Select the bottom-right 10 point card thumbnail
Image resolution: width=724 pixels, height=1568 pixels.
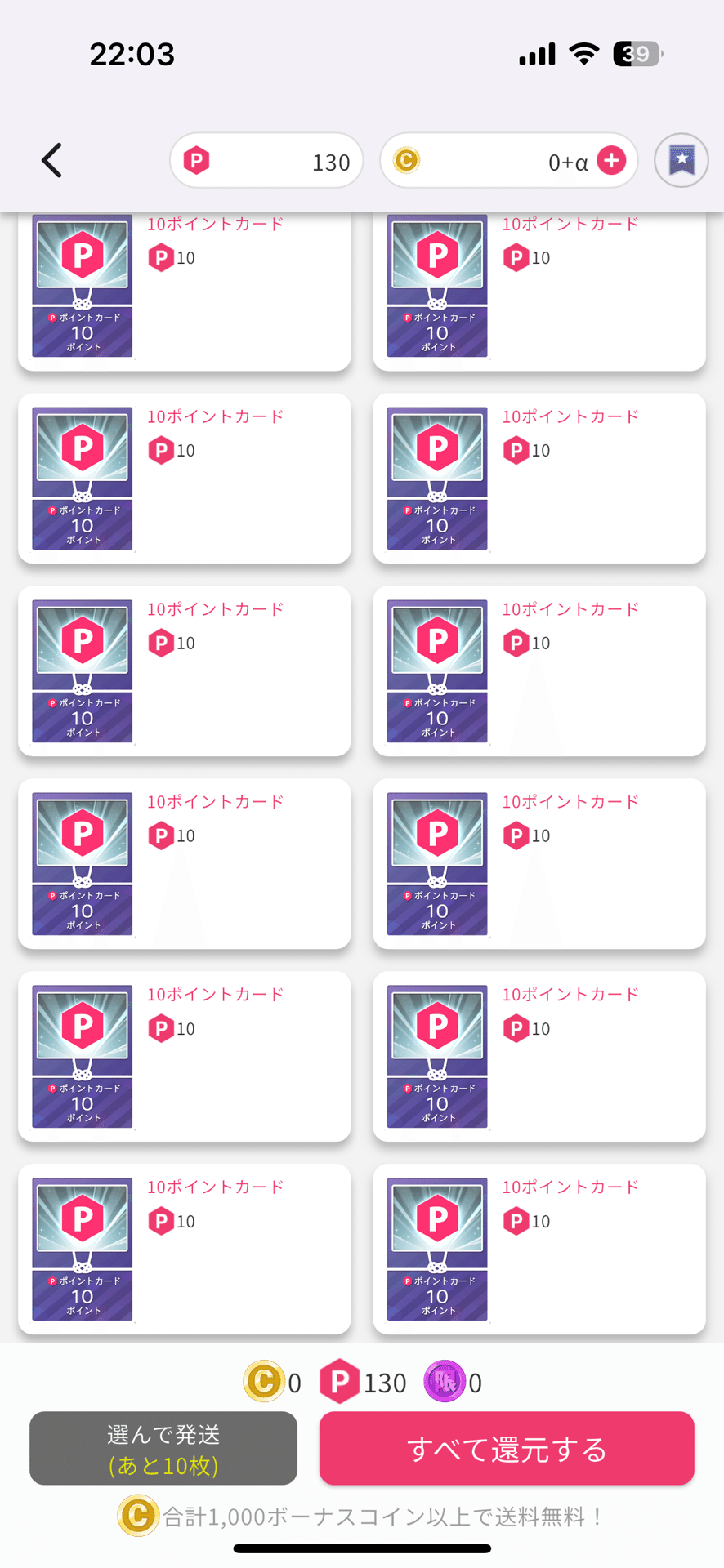tap(436, 1249)
